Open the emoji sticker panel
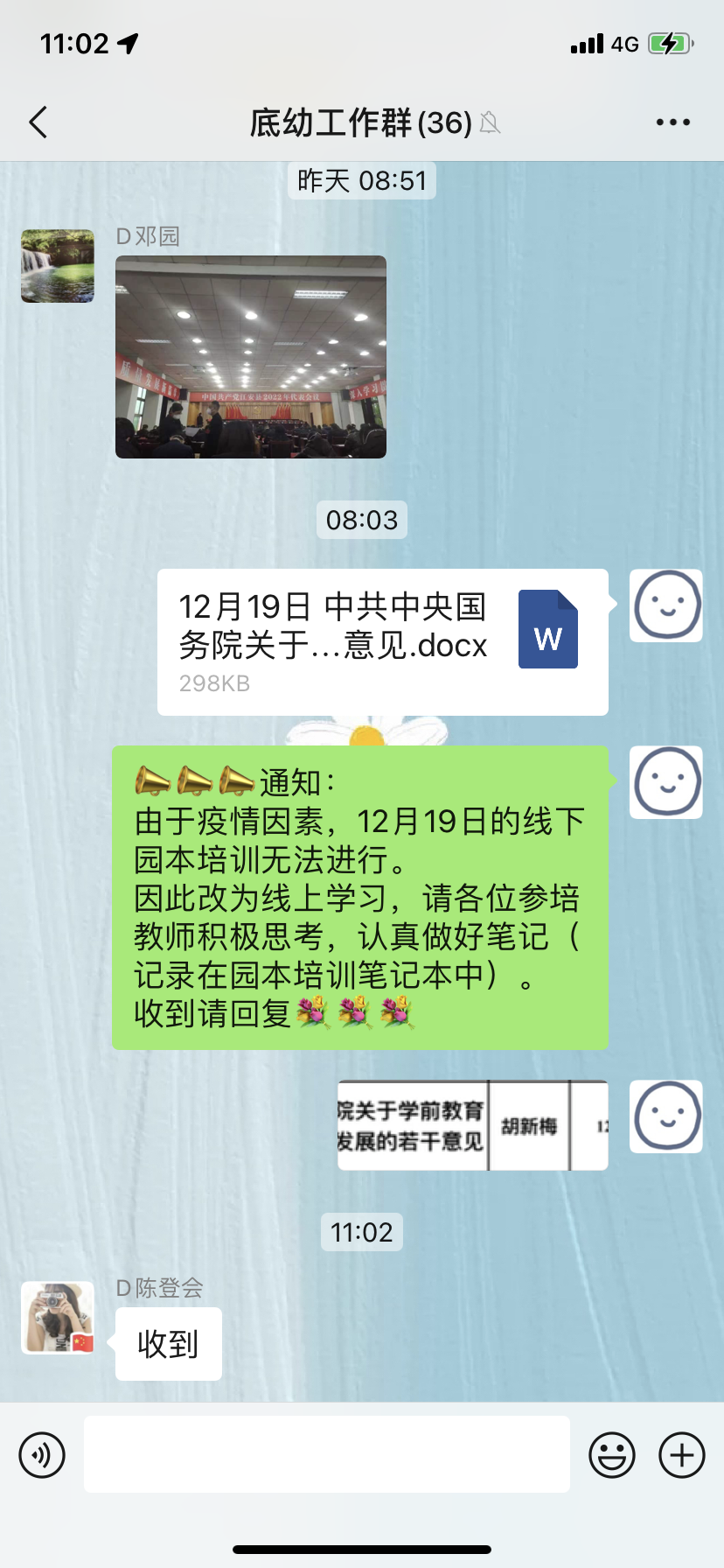The width and height of the screenshot is (724, 1568). click(x=612, y=1455)
